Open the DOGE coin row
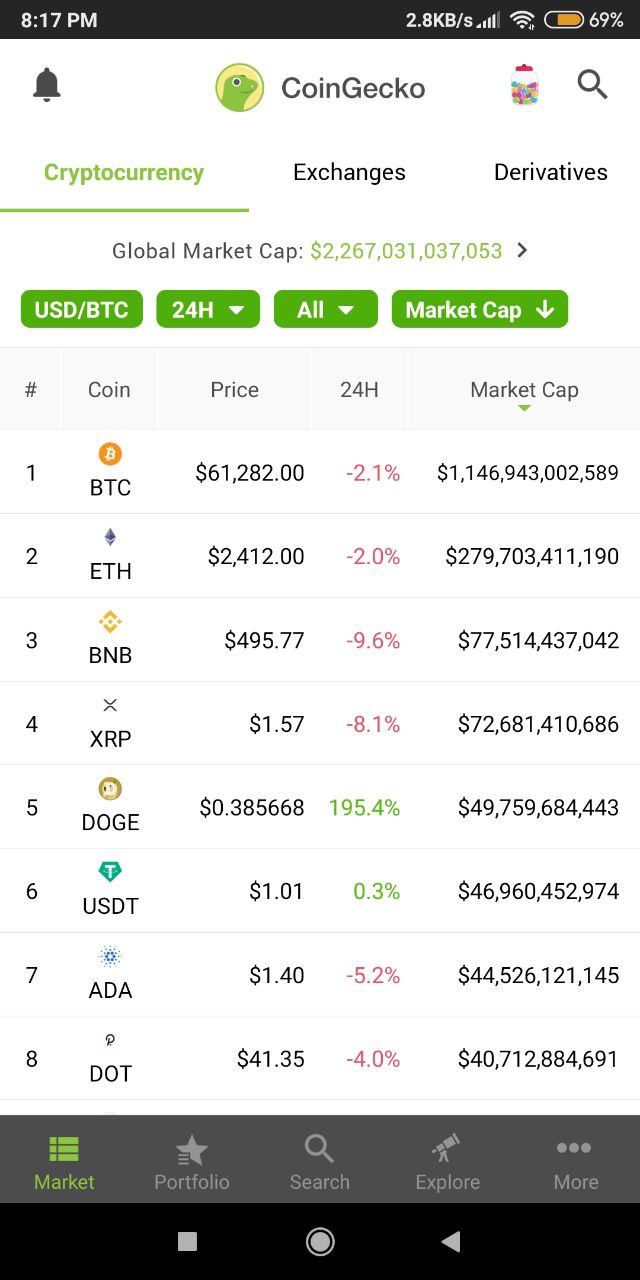This screenshot has width=640, height=1280. pyautogui.click(x=320, y=808)
